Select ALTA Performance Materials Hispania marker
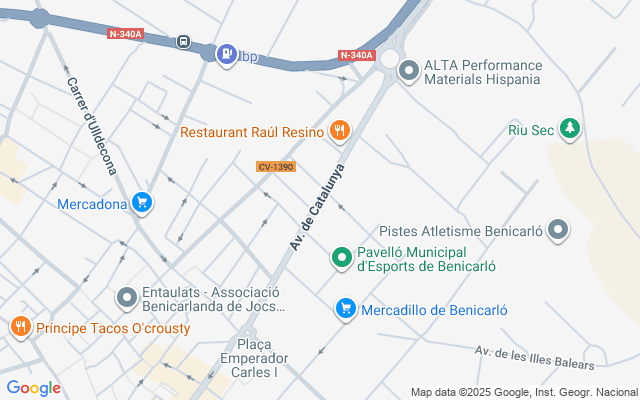This screenshot has height=400, width=640. pos(408,71)
